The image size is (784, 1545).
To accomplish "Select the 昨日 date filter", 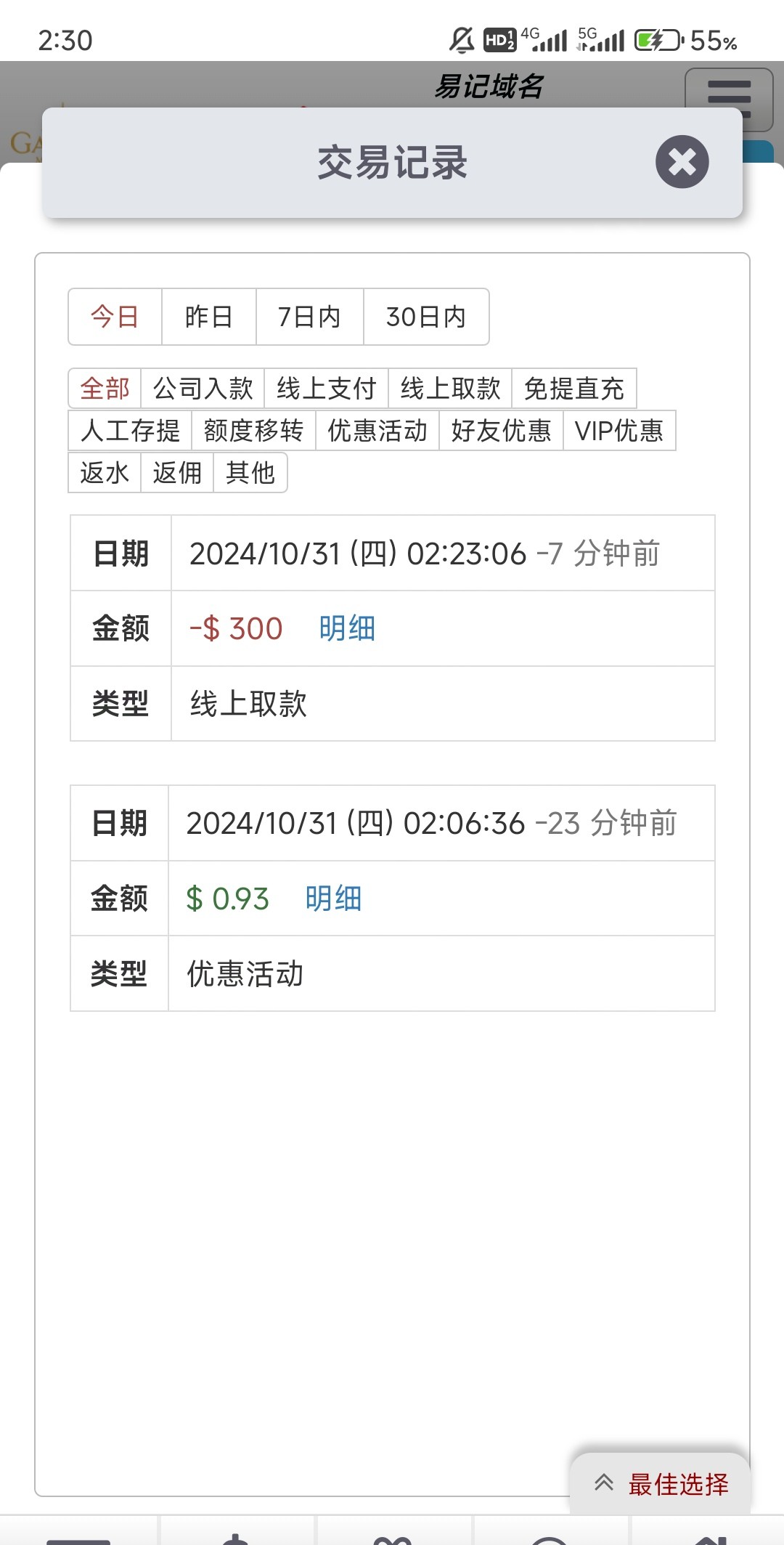I will pyautogui.click(x=209, y=317).
